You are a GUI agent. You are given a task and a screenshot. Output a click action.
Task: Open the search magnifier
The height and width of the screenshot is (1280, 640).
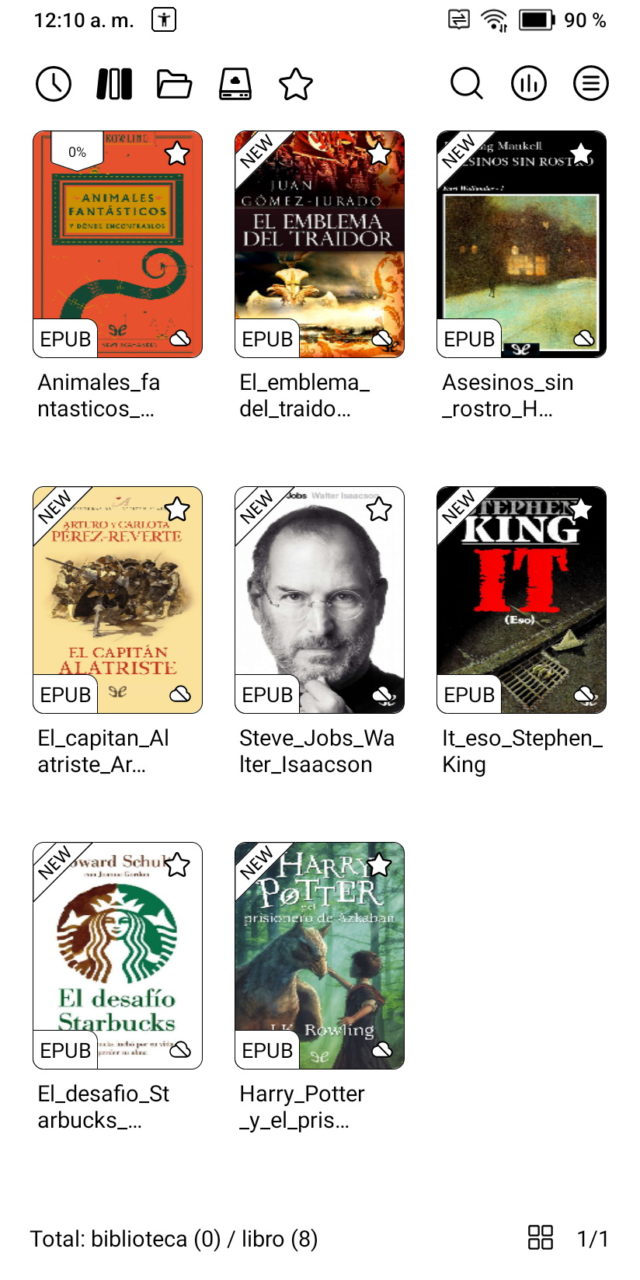[467, 84]
